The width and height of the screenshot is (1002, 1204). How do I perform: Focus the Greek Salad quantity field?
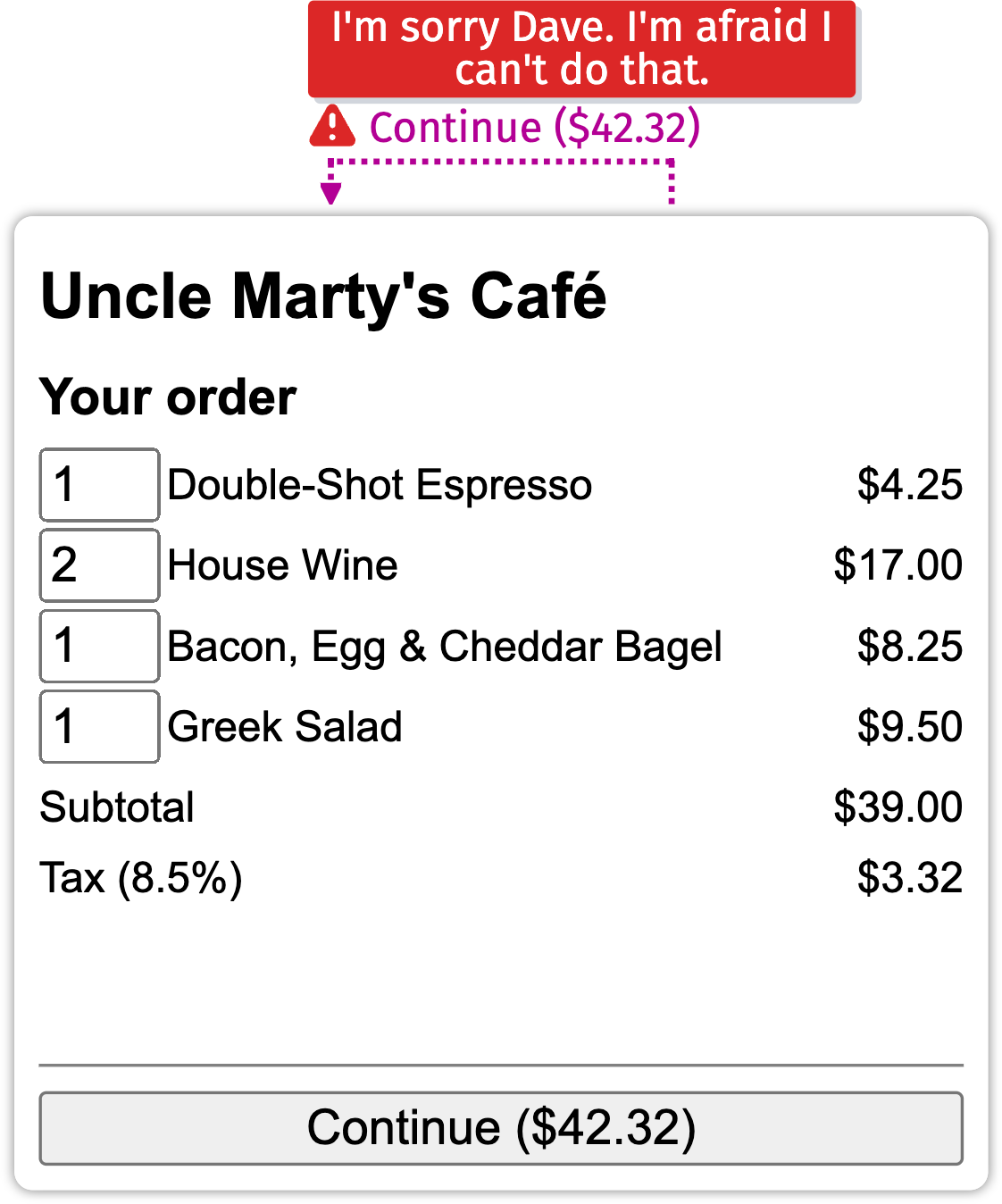[99, 726]
